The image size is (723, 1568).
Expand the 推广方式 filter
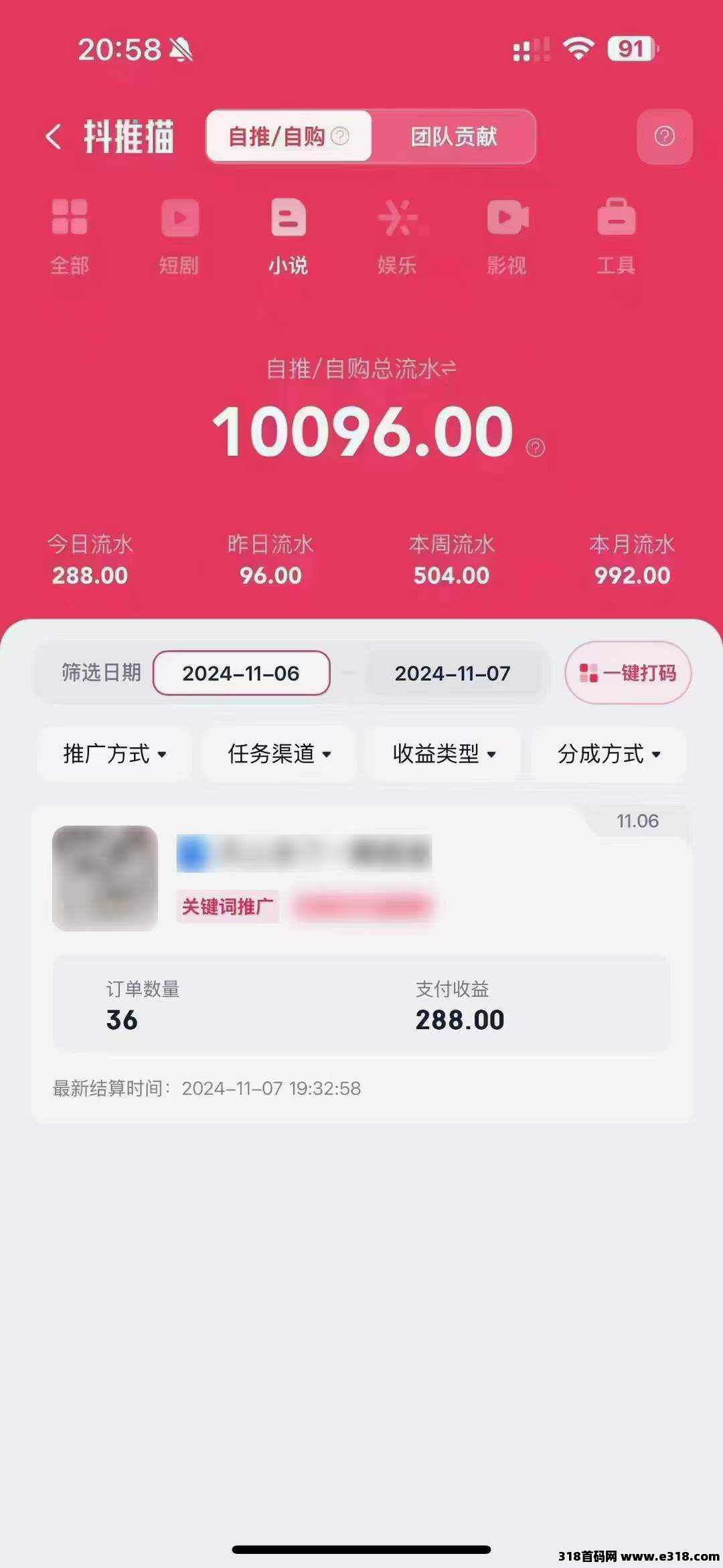(x=114, y=755)
